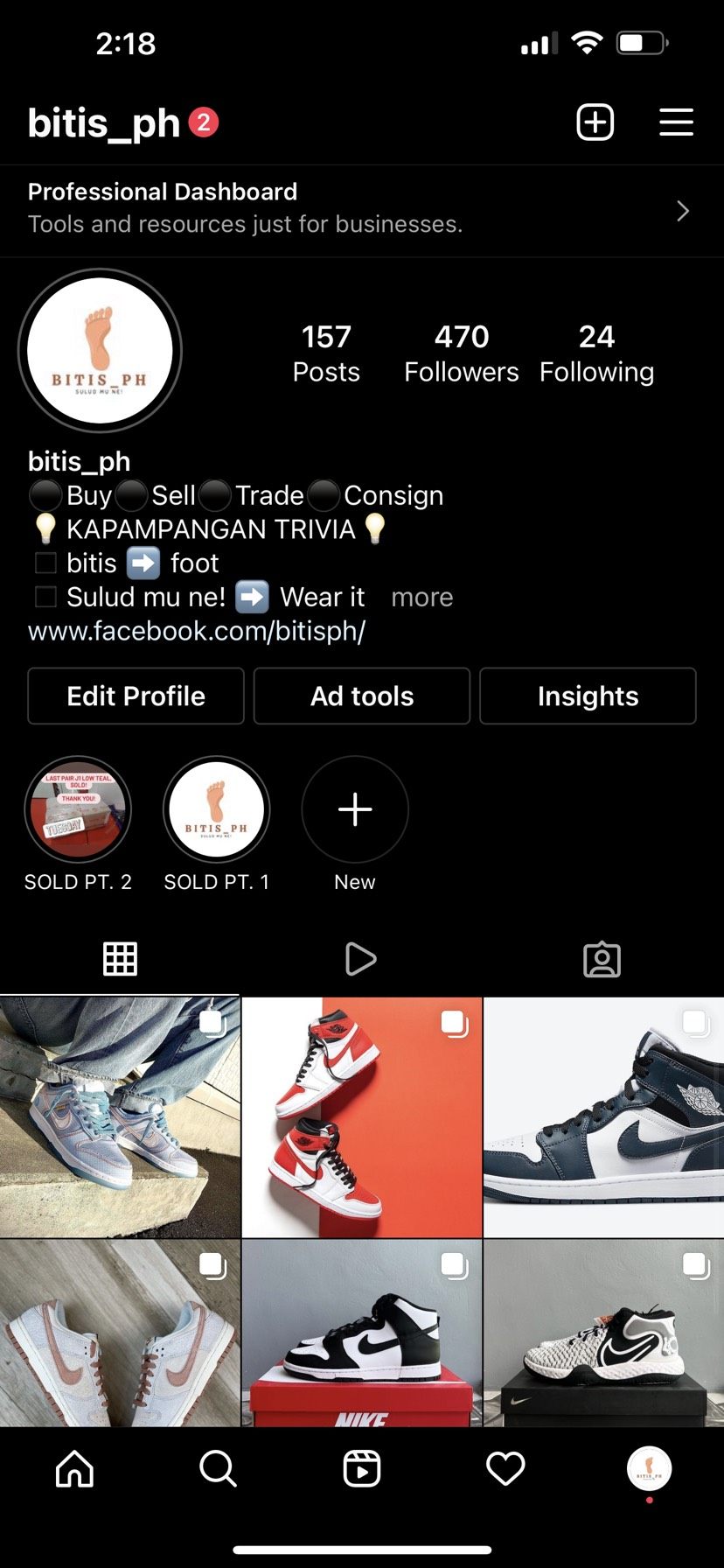This screenshot has width=724, height=1568.
Task: Tap Edit Profile button
Action: coord(136,696)
